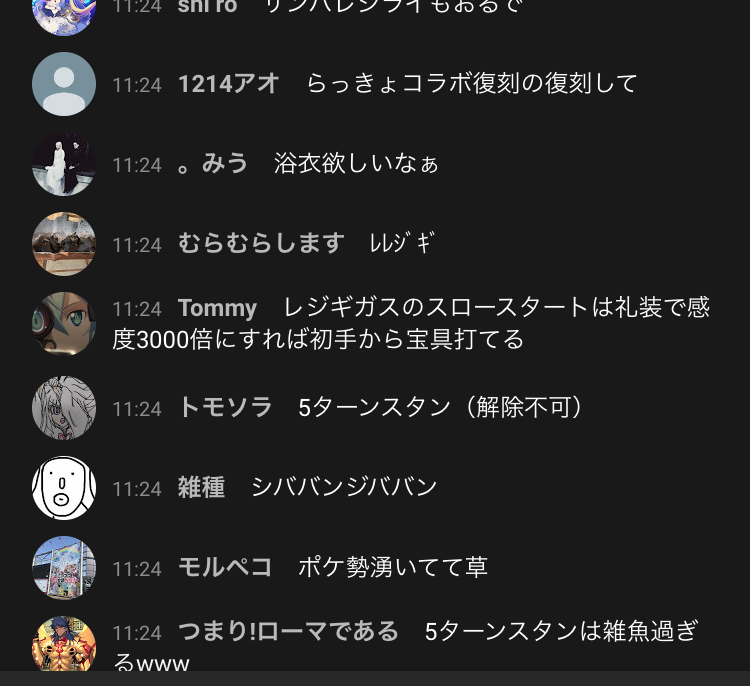Tap 。みう's yukata comment
The image size is (750, 686).
coord(356,164)
